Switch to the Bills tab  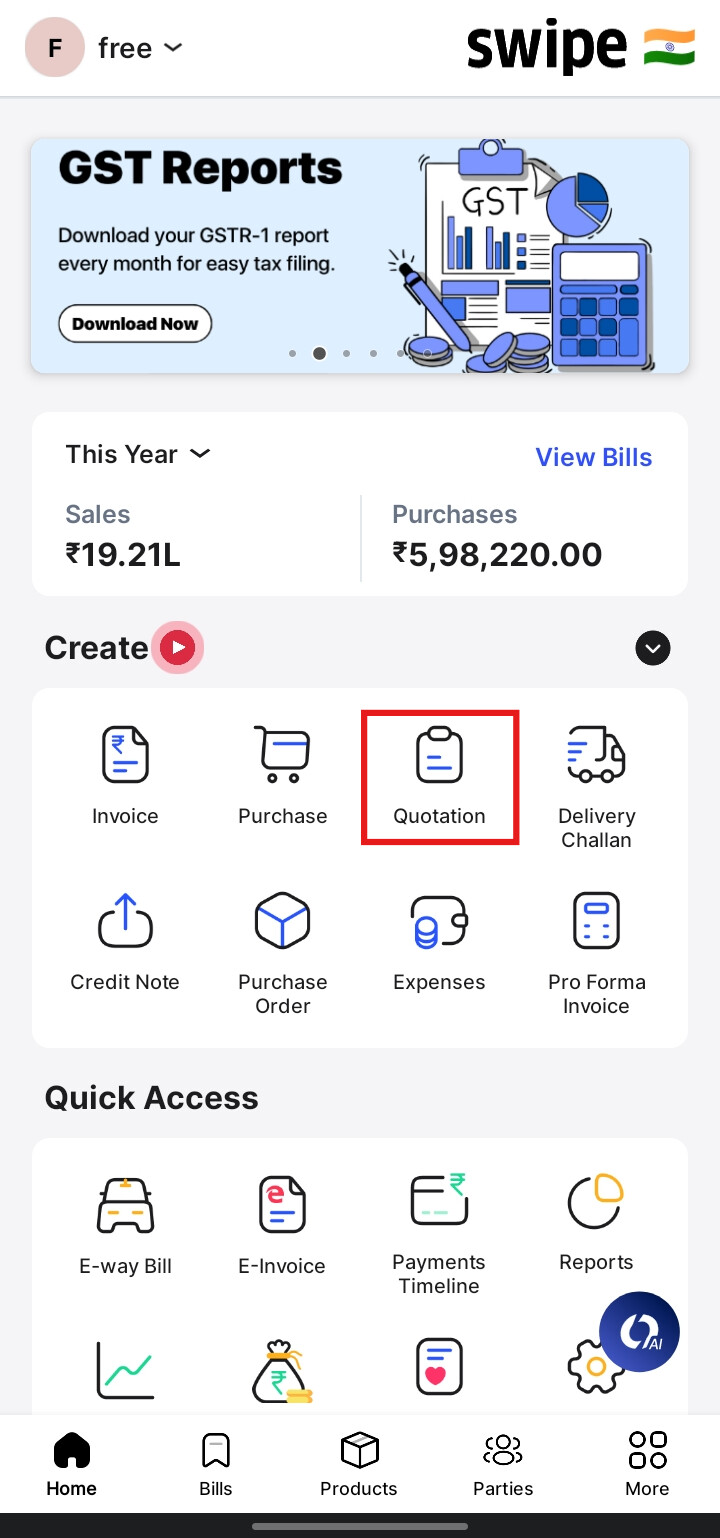[215, 1464]
